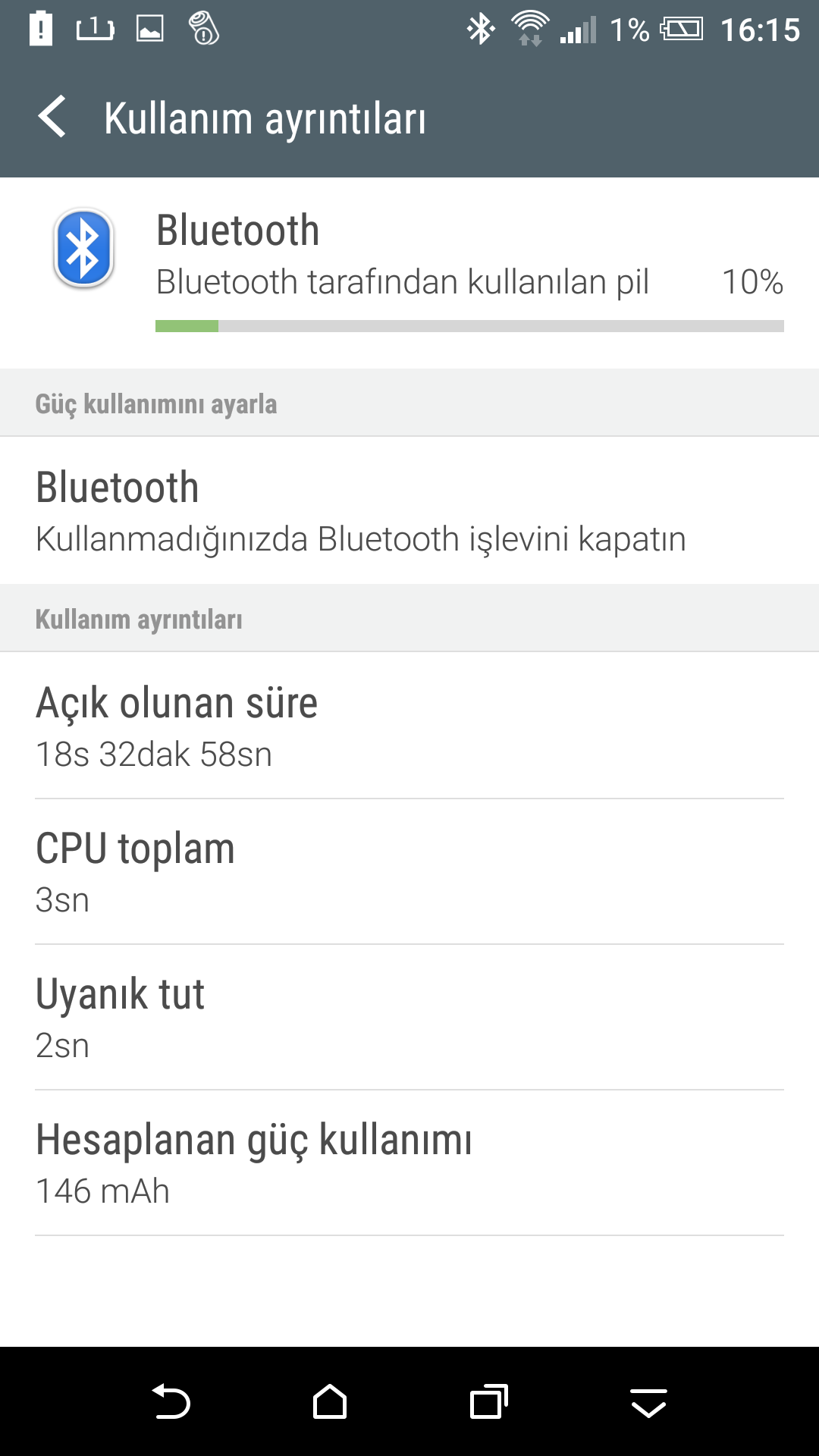Tap the system home button

pos(330,1401)
